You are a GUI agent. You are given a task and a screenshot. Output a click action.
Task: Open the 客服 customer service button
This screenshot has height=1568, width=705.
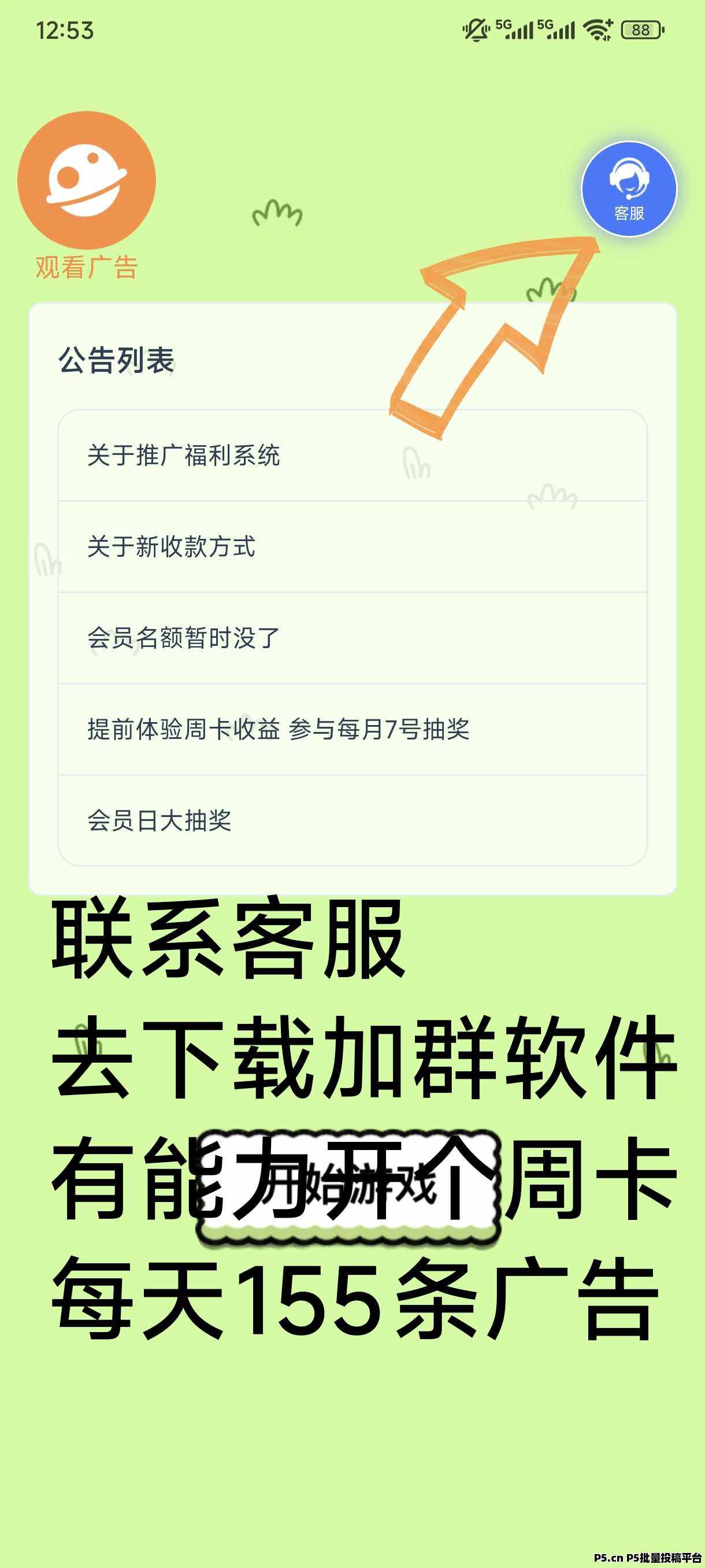point(629,189)
